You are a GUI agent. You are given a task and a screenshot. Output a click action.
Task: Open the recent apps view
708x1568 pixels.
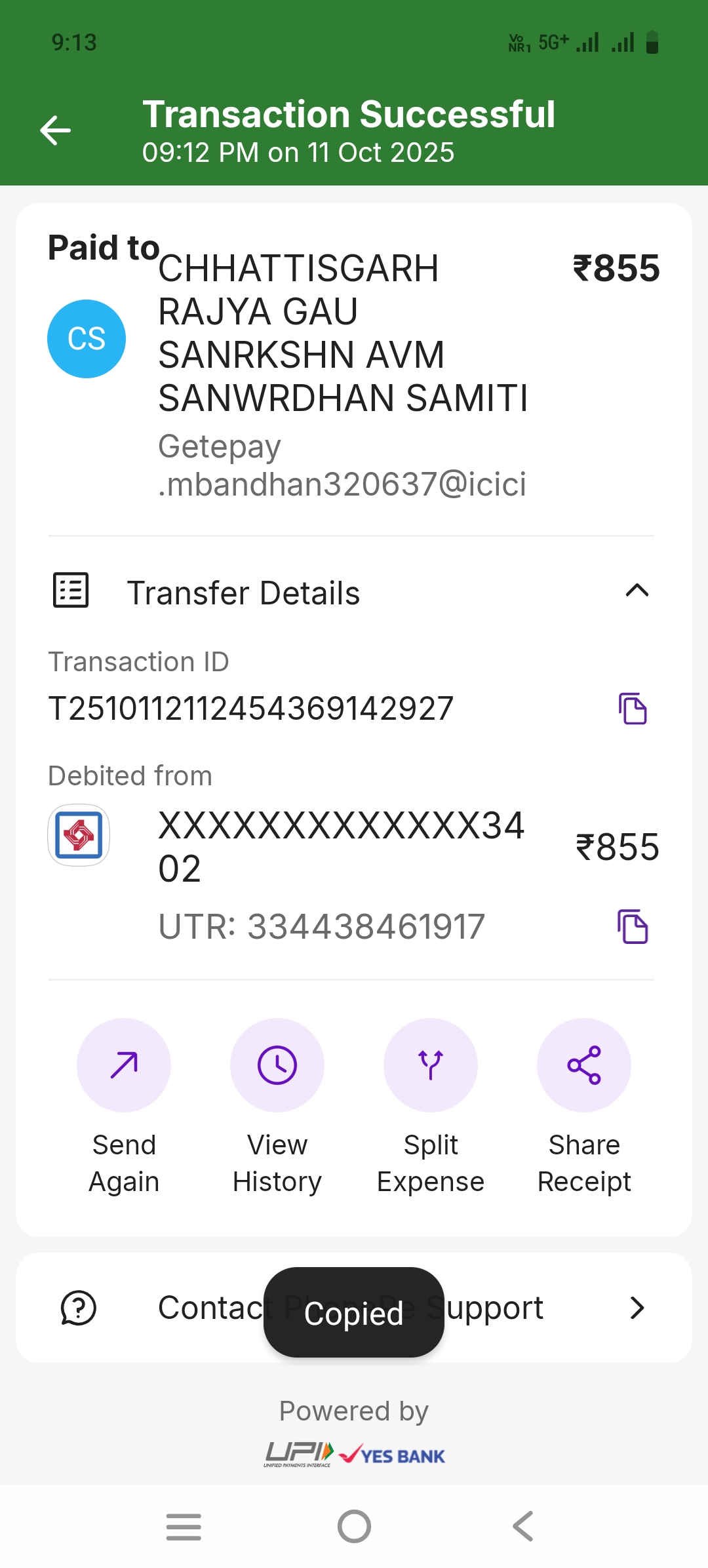click(184, 1527)
